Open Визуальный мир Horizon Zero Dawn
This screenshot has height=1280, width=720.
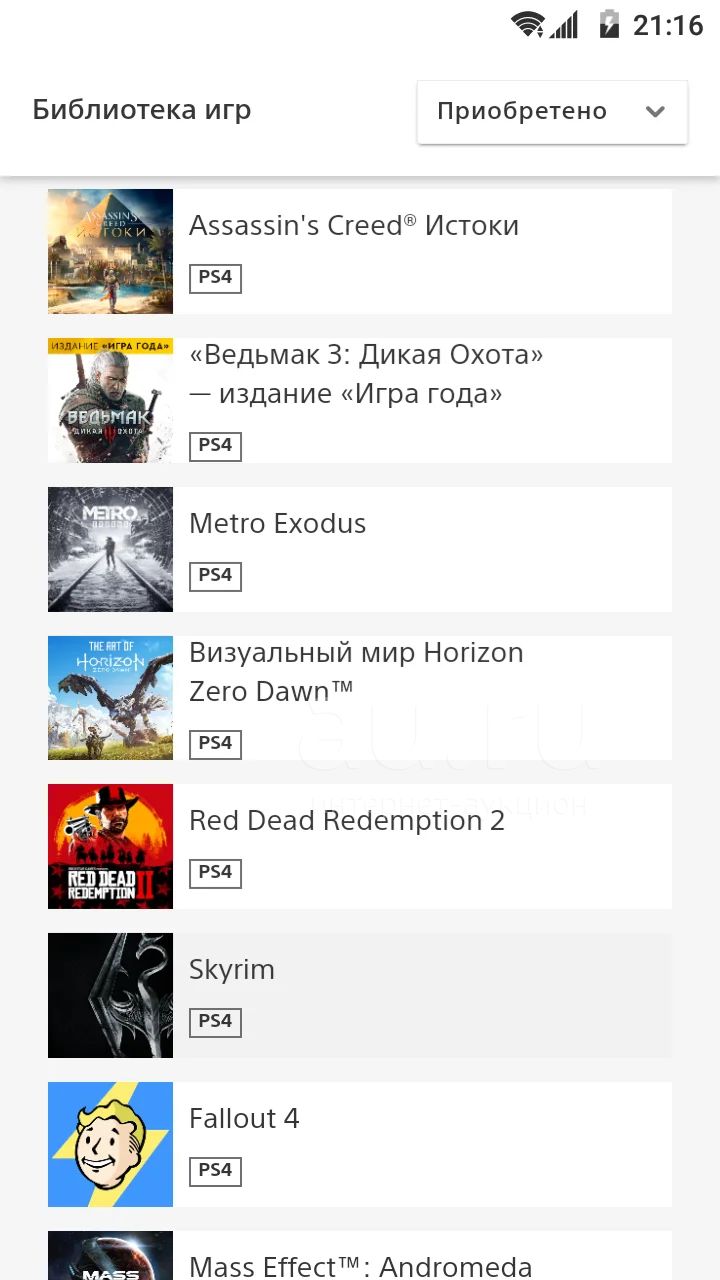[360, 698]
